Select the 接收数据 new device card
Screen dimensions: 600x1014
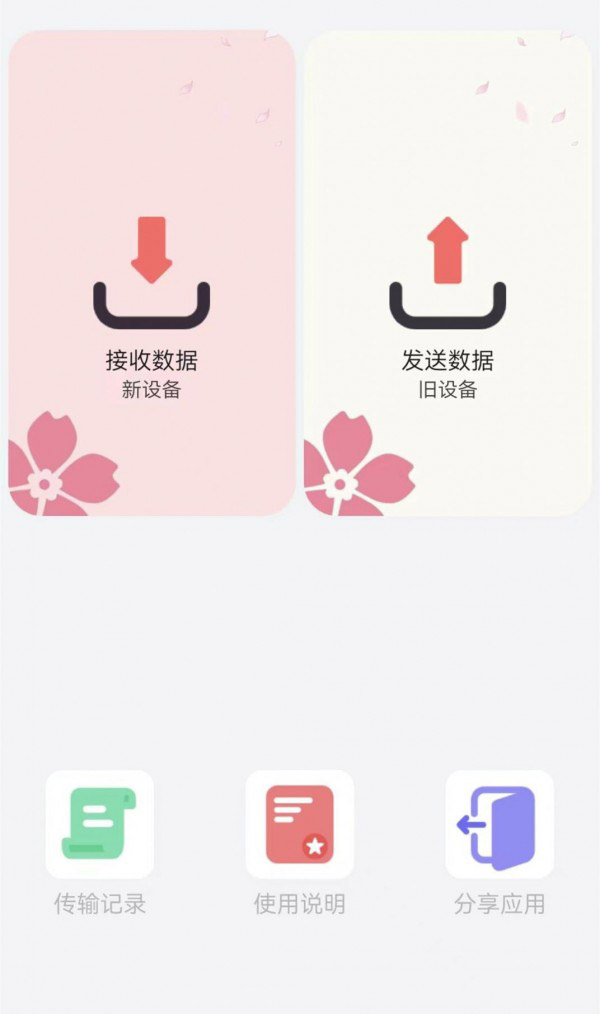[x=152, y=273]
